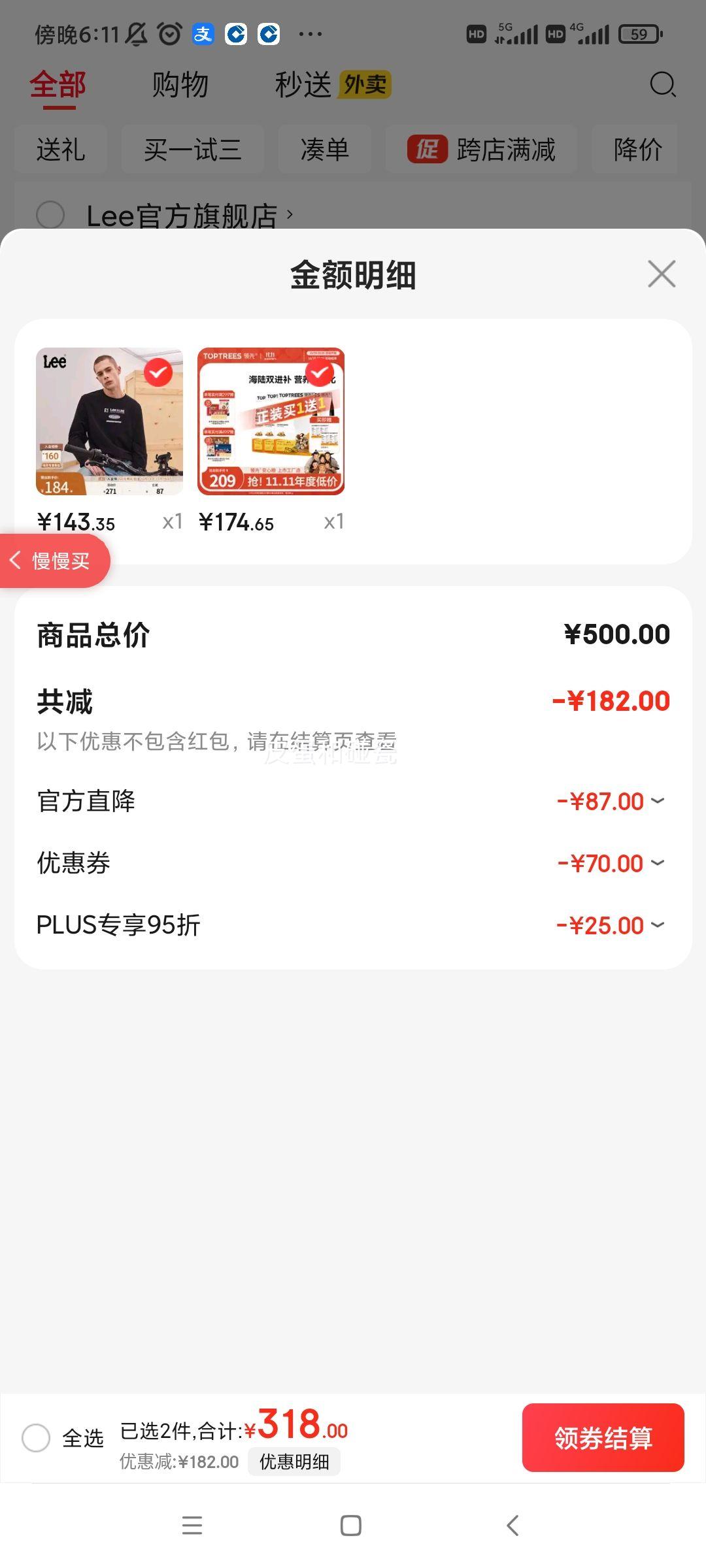Deselect the TOPTREES item

point(320,373)
